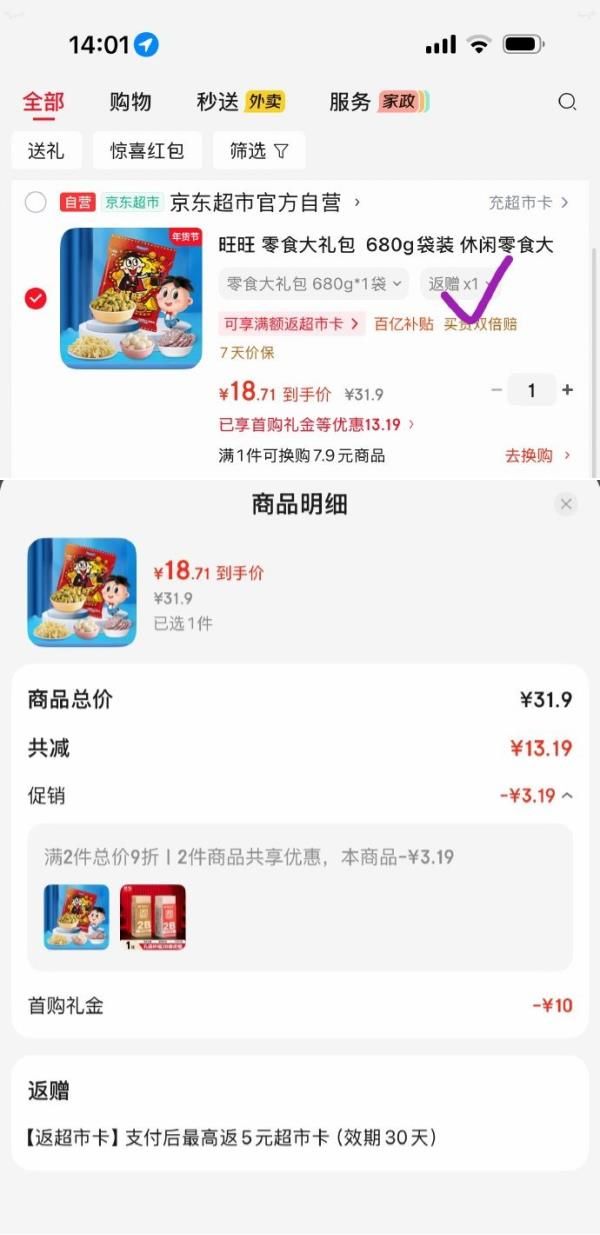
Task: Open 充超市卡 link
Action: coord(528,203)
